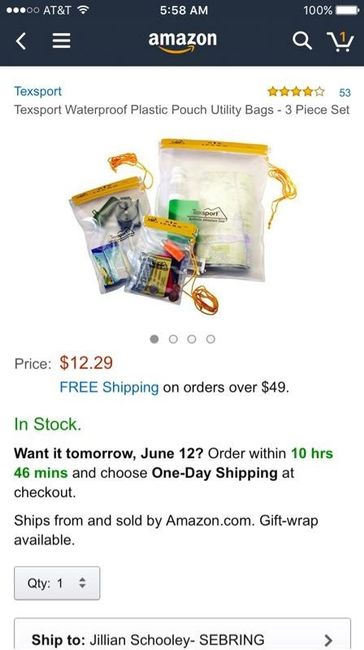Viewport: 364px width, 650px height.
Task: View the shopping cart
Action: (x=340, y=41)
